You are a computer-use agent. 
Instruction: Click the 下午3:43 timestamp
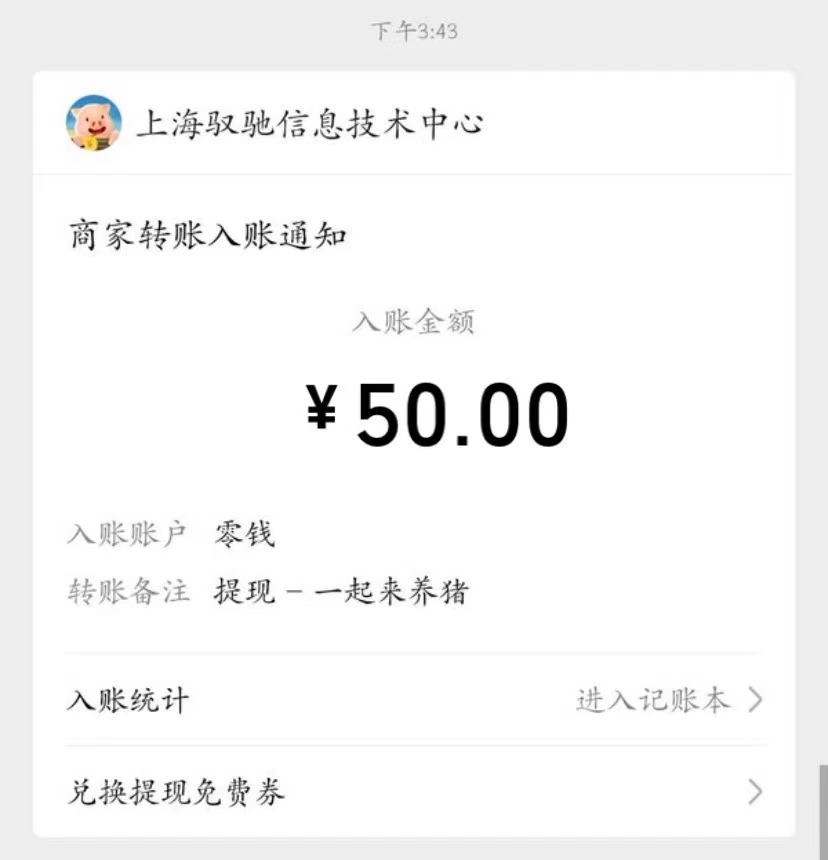414,30
